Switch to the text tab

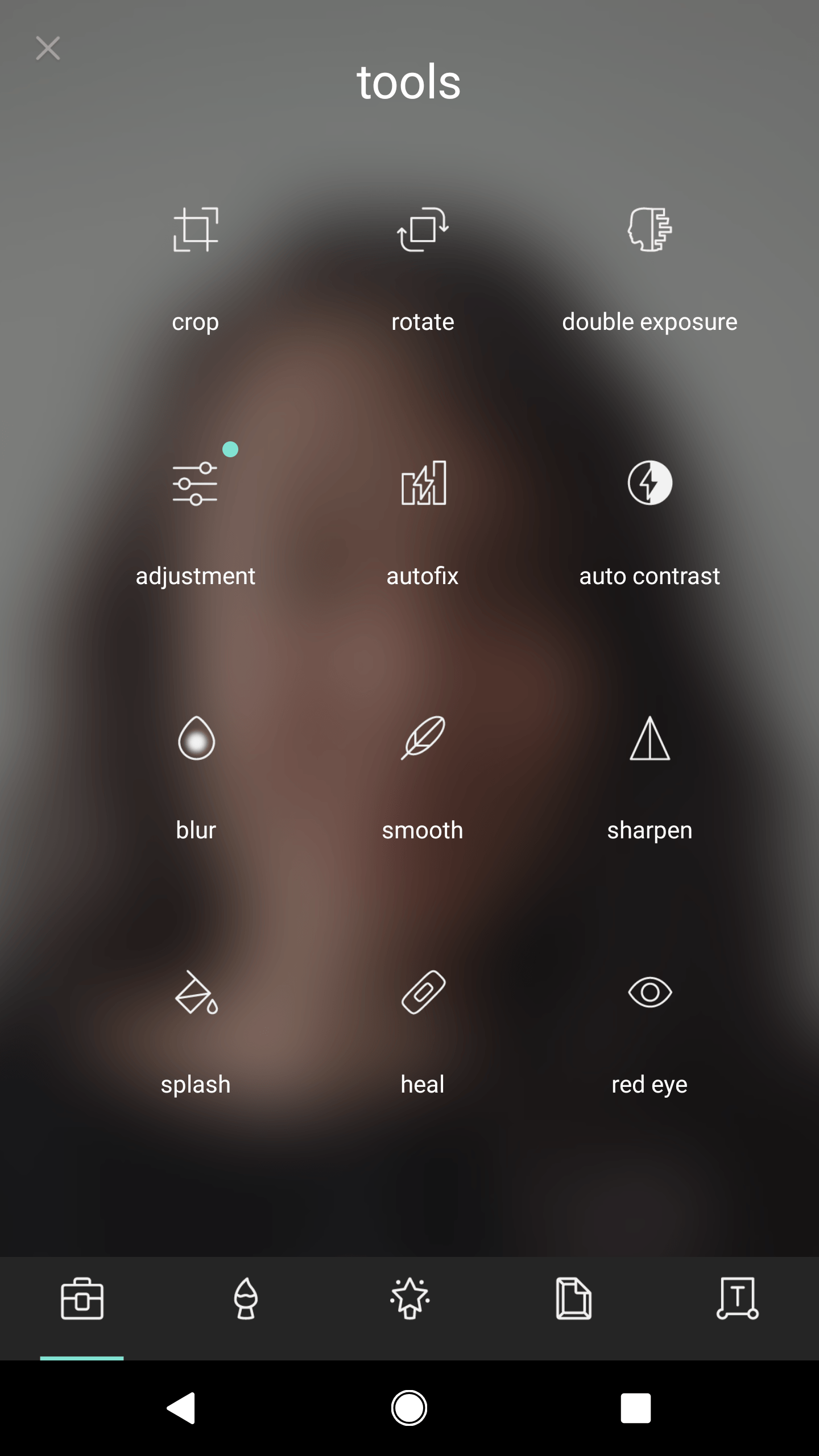pos(737,1299)
